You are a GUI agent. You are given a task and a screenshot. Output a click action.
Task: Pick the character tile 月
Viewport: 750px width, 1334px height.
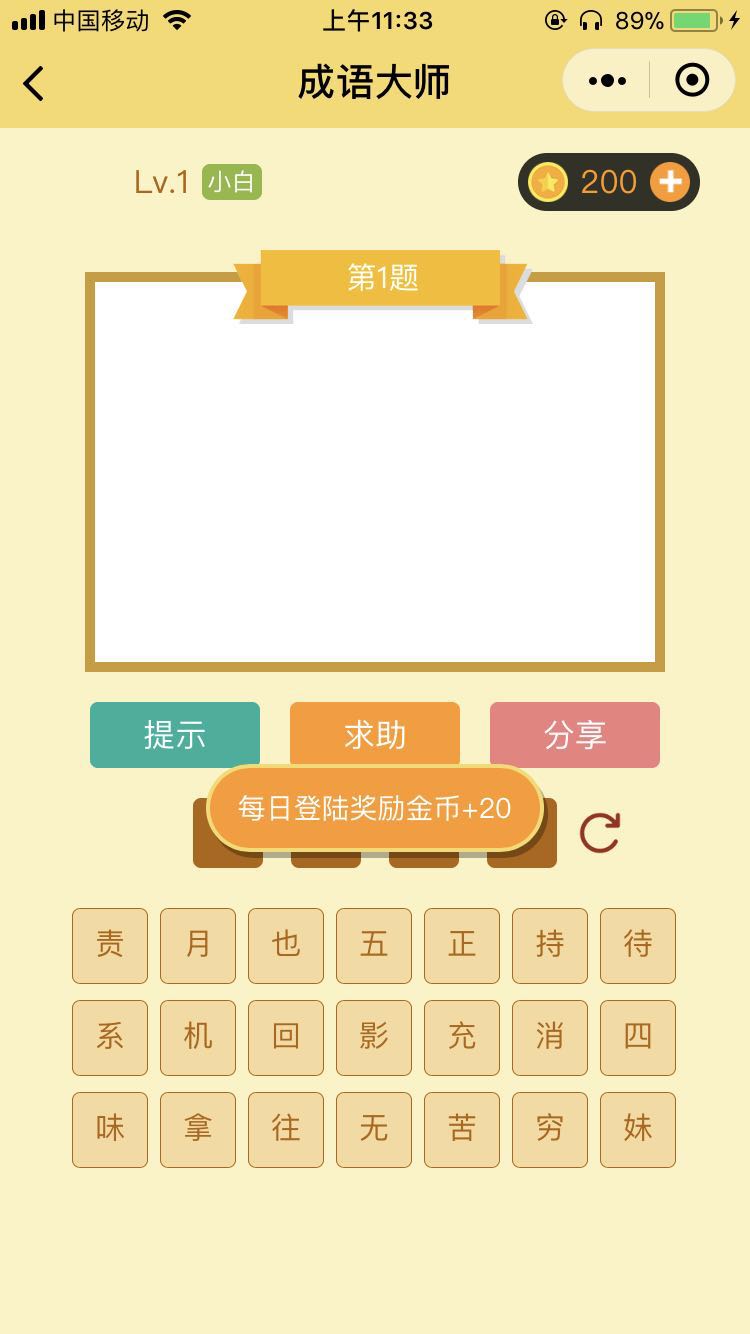[x=198, y=946]
